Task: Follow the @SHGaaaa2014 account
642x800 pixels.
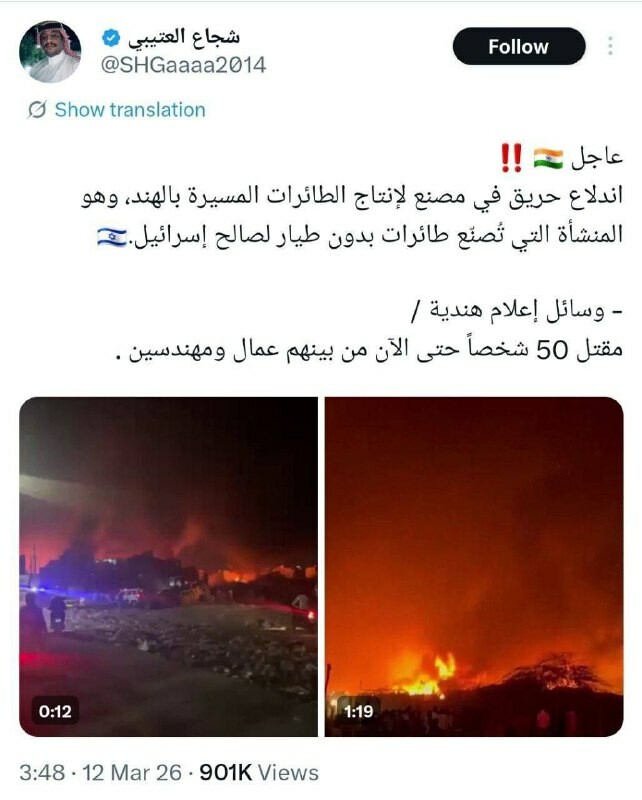Action: click(518, 47)
